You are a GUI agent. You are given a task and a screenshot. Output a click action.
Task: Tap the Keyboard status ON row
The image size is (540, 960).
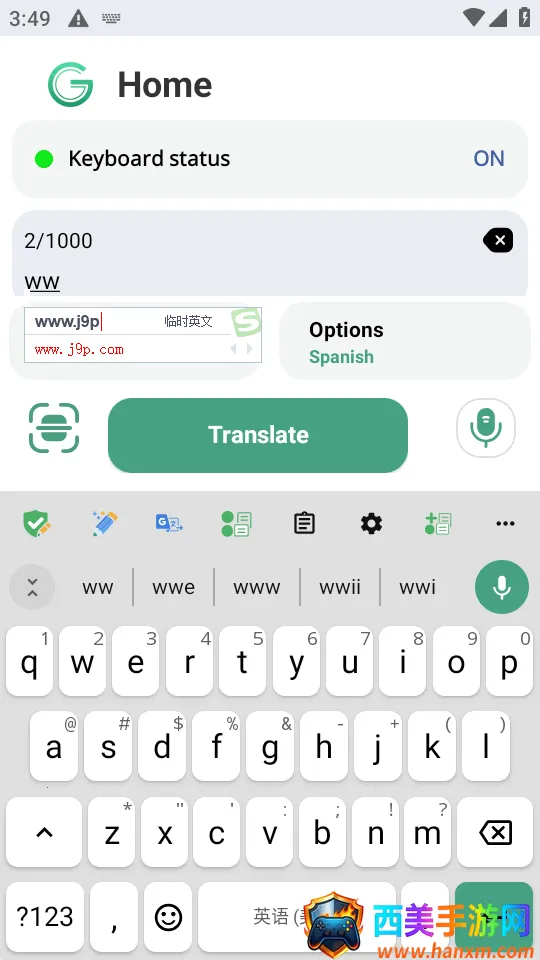tap(270, 159)
